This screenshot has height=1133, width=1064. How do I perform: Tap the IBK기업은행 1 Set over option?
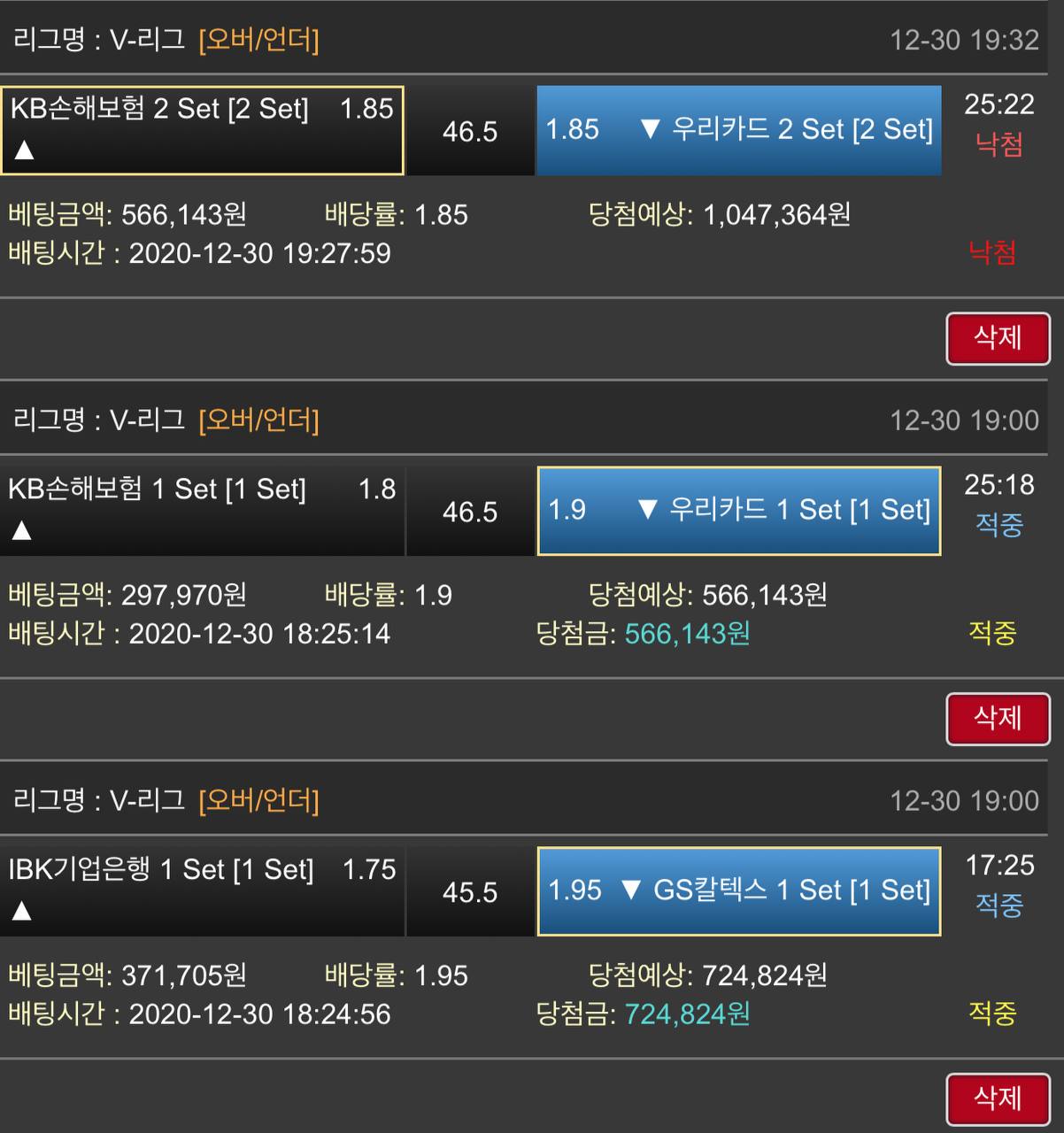pyautogui.click(x=202, y=891)
